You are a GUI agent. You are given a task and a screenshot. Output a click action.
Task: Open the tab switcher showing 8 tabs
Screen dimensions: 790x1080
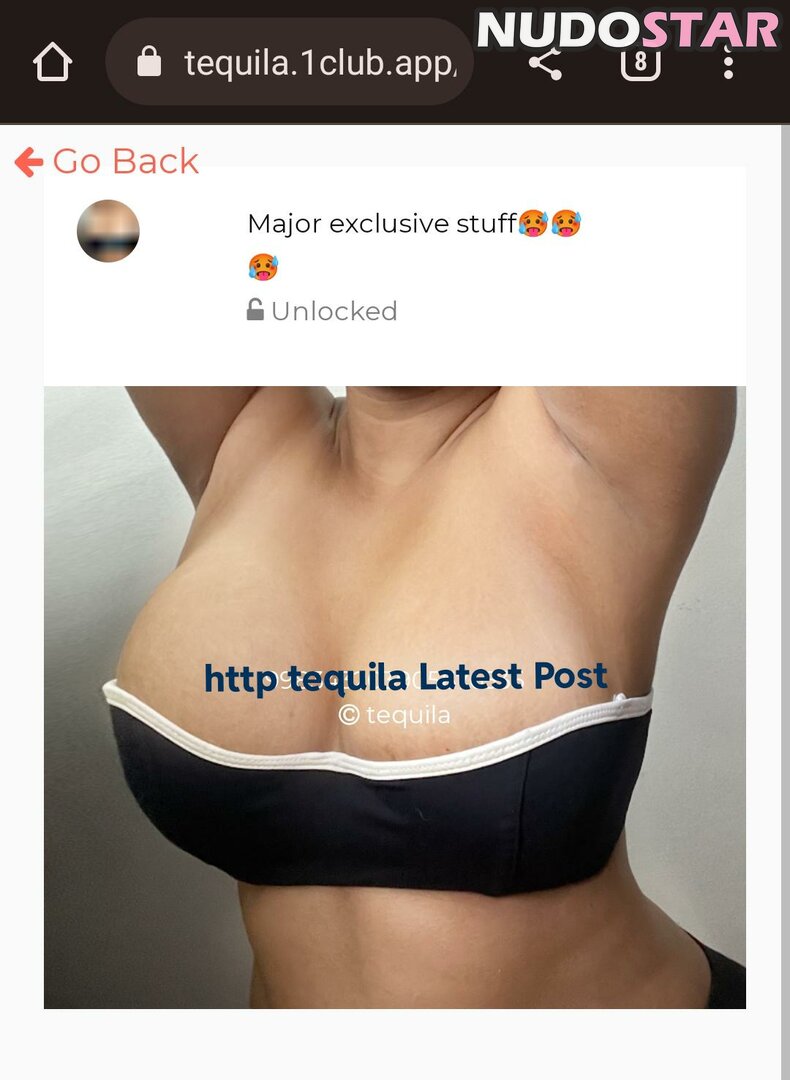click(640, 64)
